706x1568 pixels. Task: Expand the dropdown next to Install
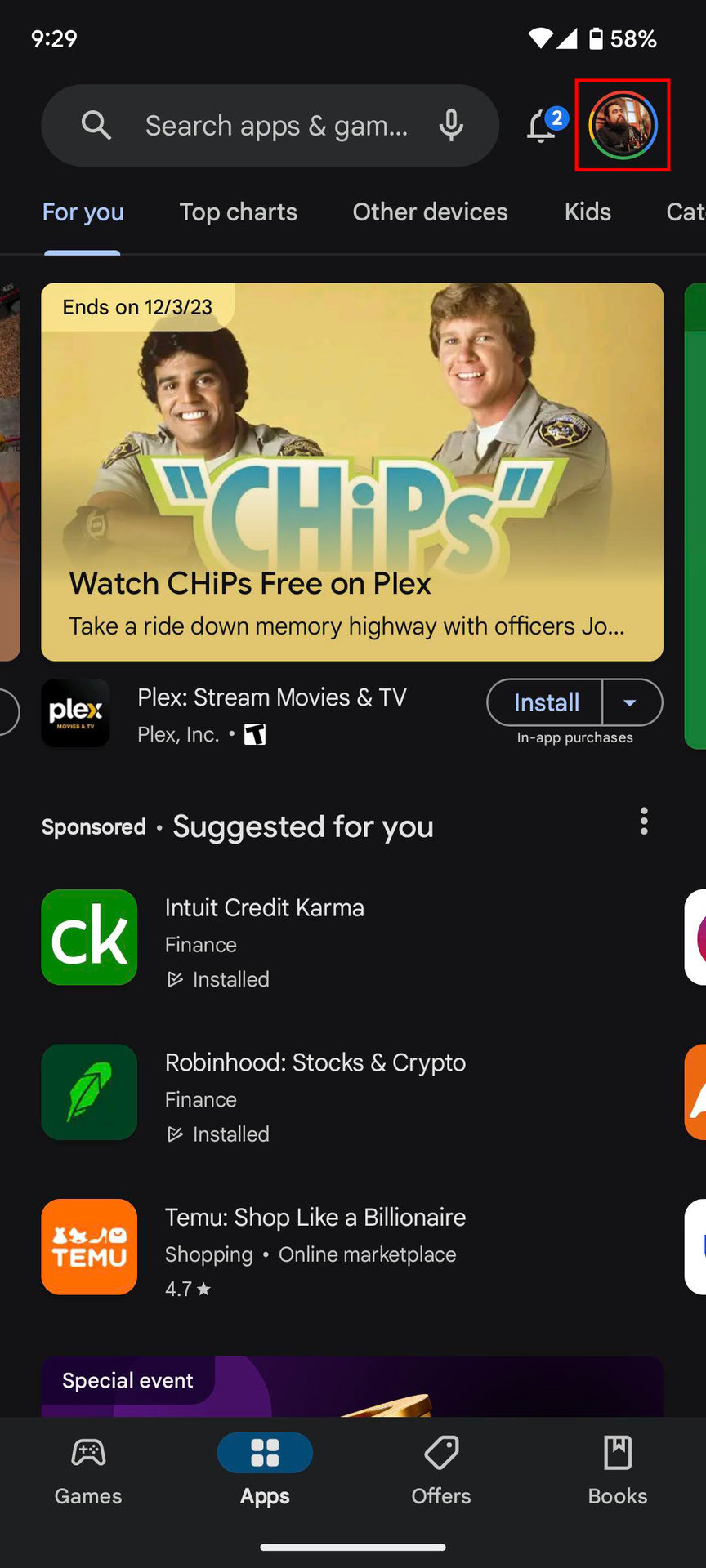click(x=631, y=702)
